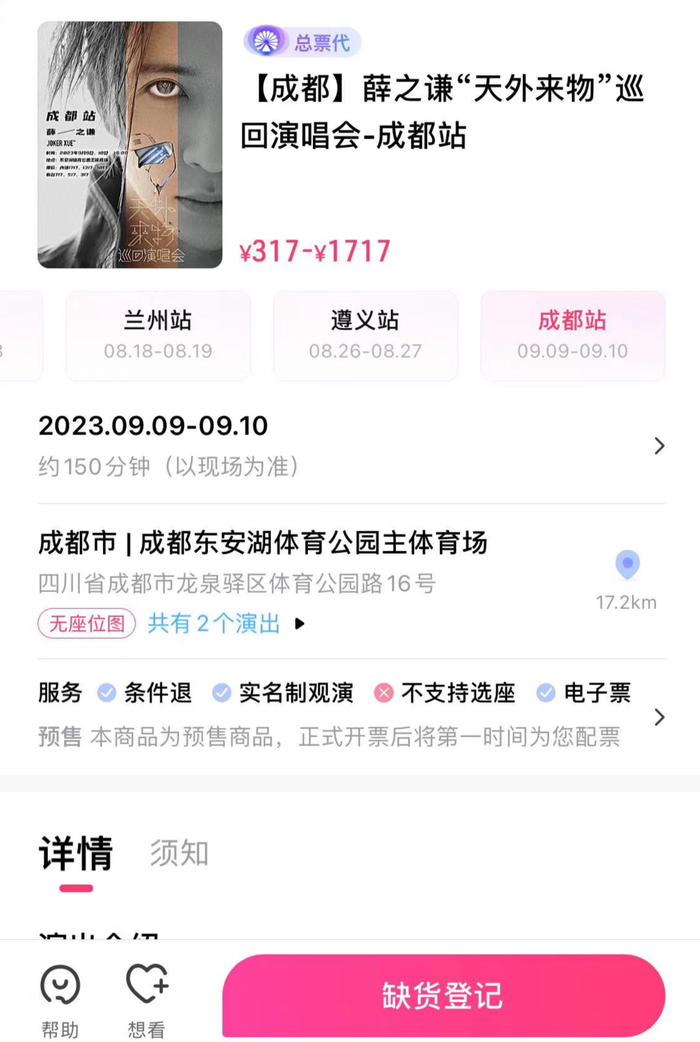
Task: Register for 缺货登记 out-of-stock notice
Action: coord(443,996)
